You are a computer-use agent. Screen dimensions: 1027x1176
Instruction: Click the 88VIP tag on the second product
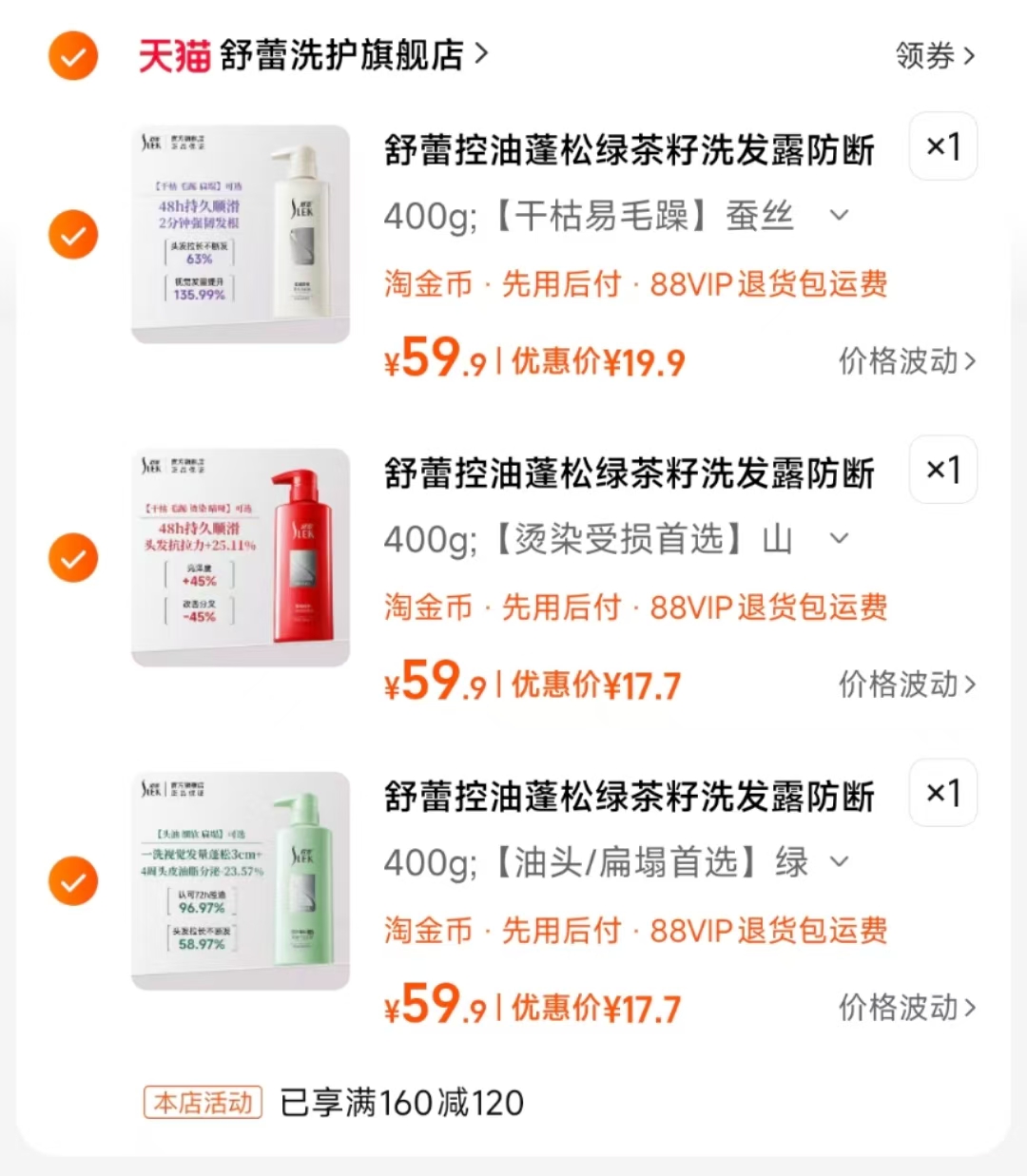click(768, 607)
